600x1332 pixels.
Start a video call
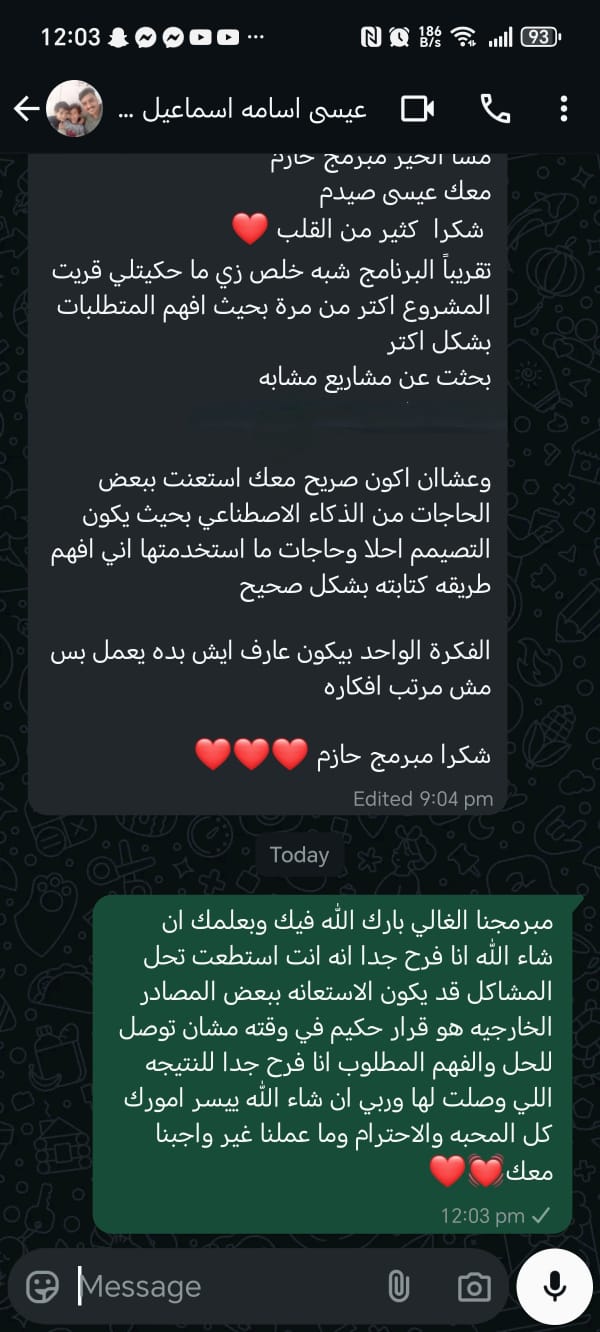point(418,109)
